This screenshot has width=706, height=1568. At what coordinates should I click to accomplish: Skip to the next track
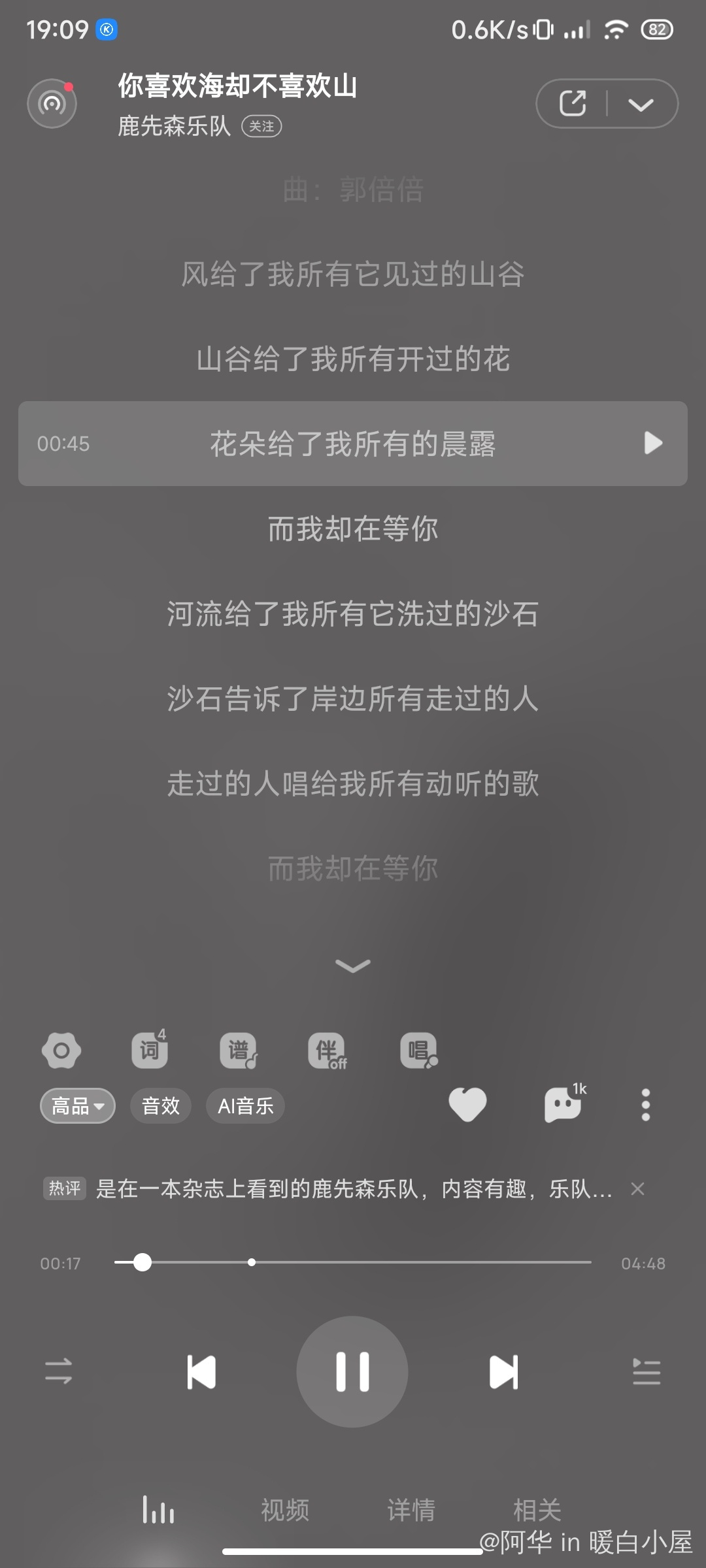[x=503, y=1371]
